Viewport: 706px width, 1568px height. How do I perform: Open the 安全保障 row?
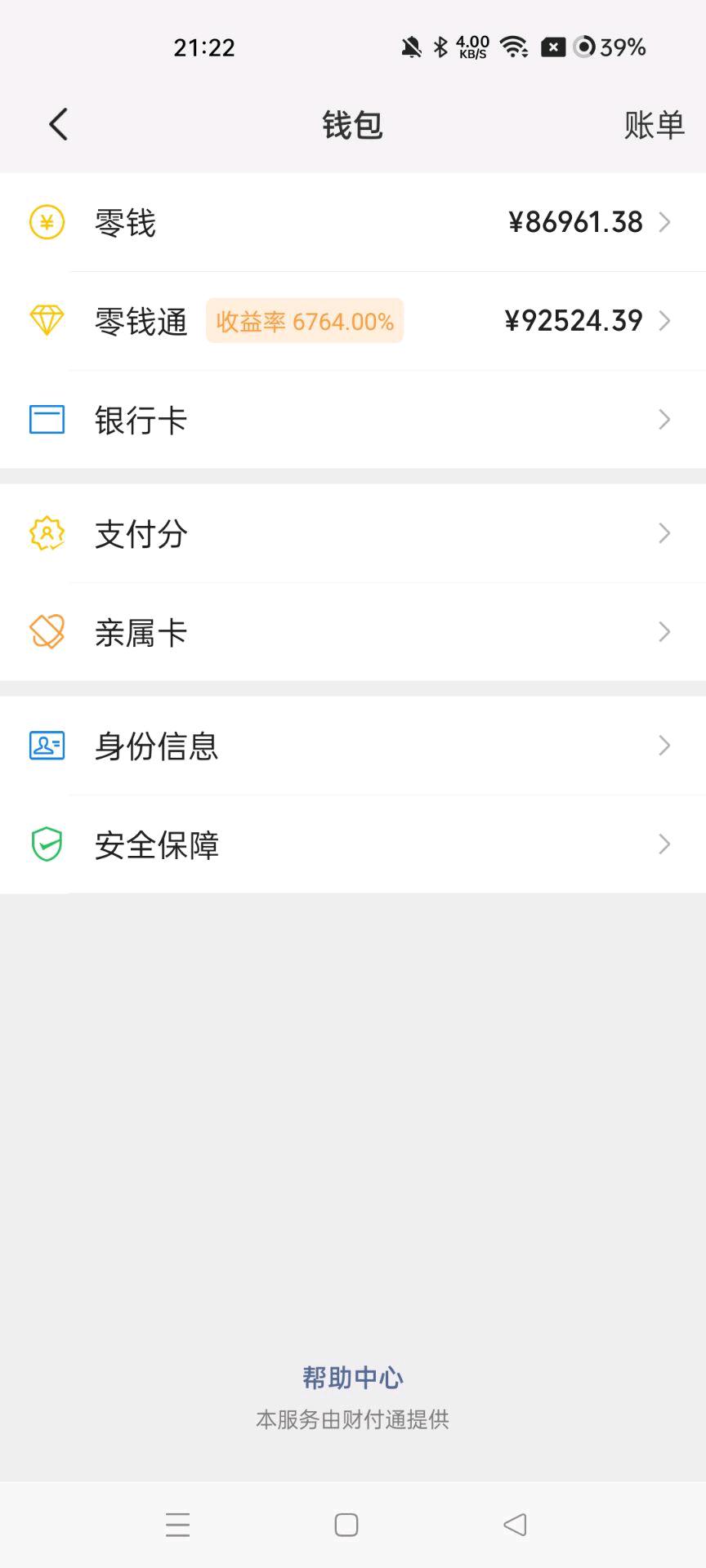(353, 844)
